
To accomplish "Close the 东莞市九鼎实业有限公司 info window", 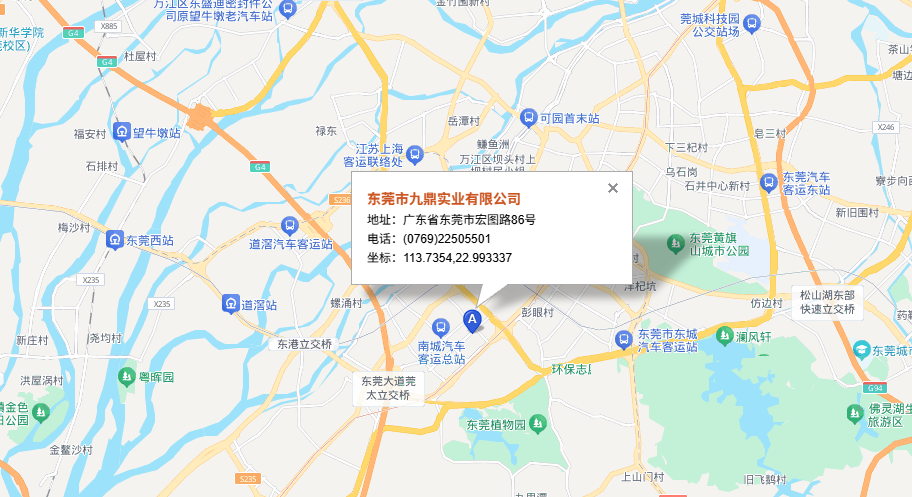I will tap(613, 188).
